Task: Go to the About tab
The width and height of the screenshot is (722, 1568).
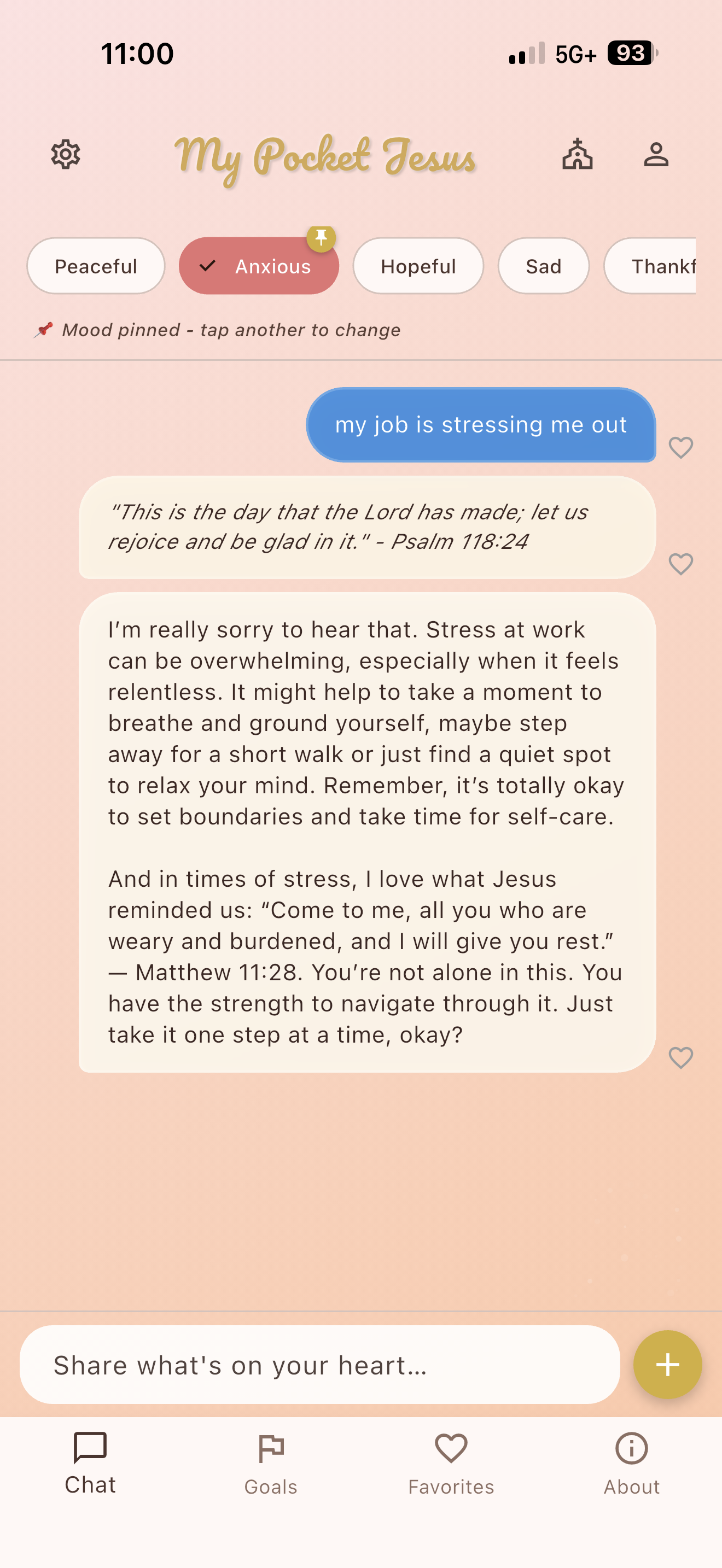Action: pos(631,1464)
